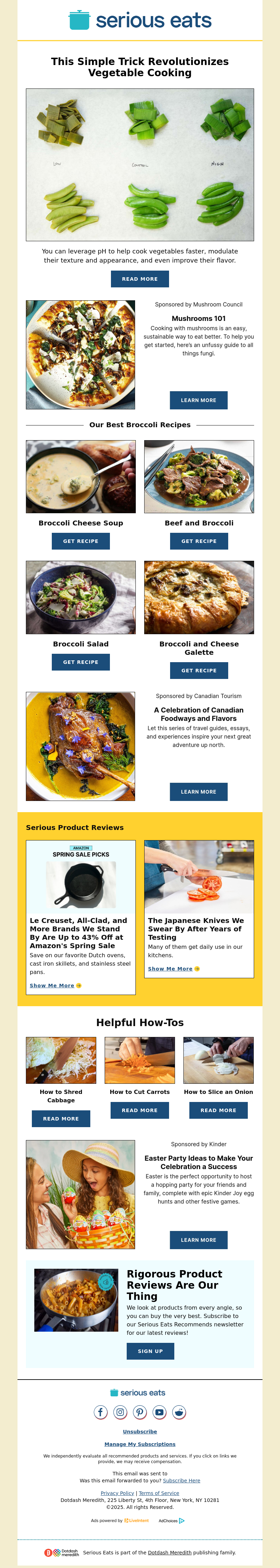Open the Serious Eats YouTube channel
This screenshot has width=280, height=1568.
(159, 1412)
